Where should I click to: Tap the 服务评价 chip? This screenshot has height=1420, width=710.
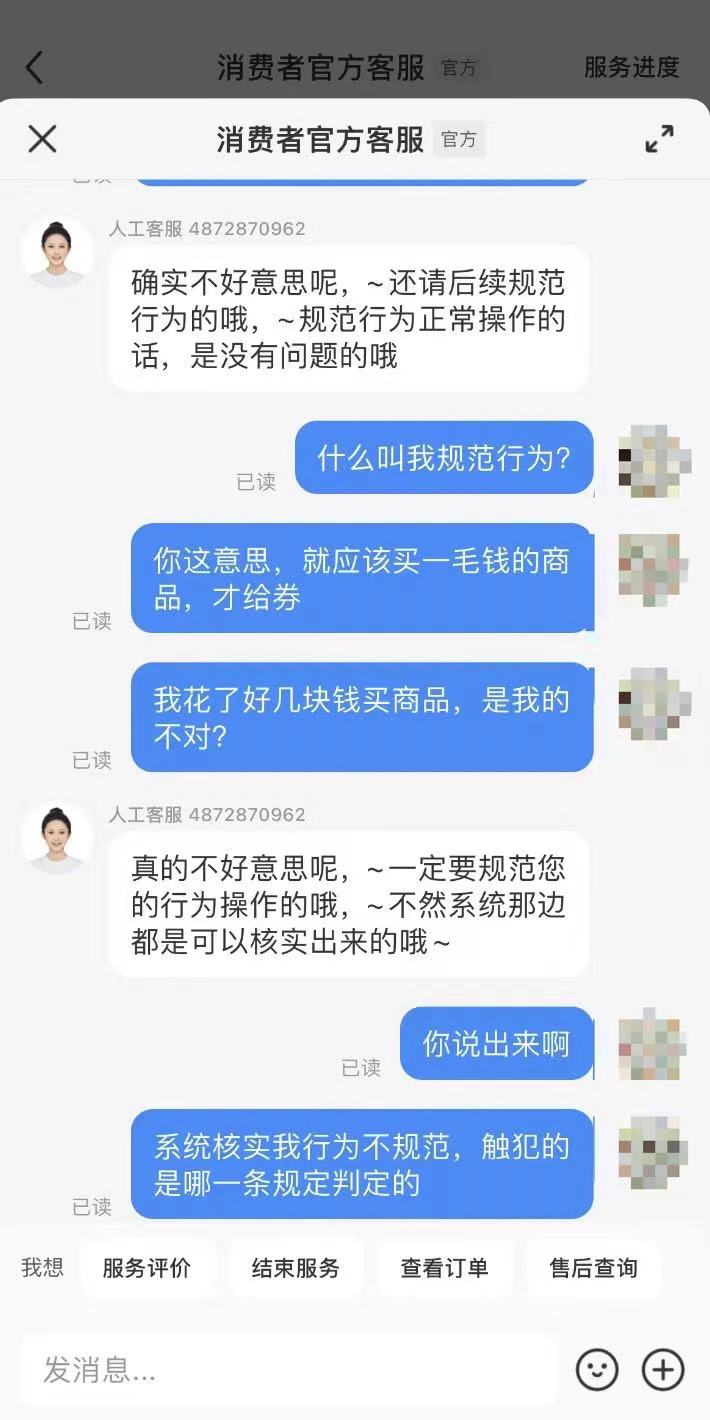click(x=146, y=1268)
